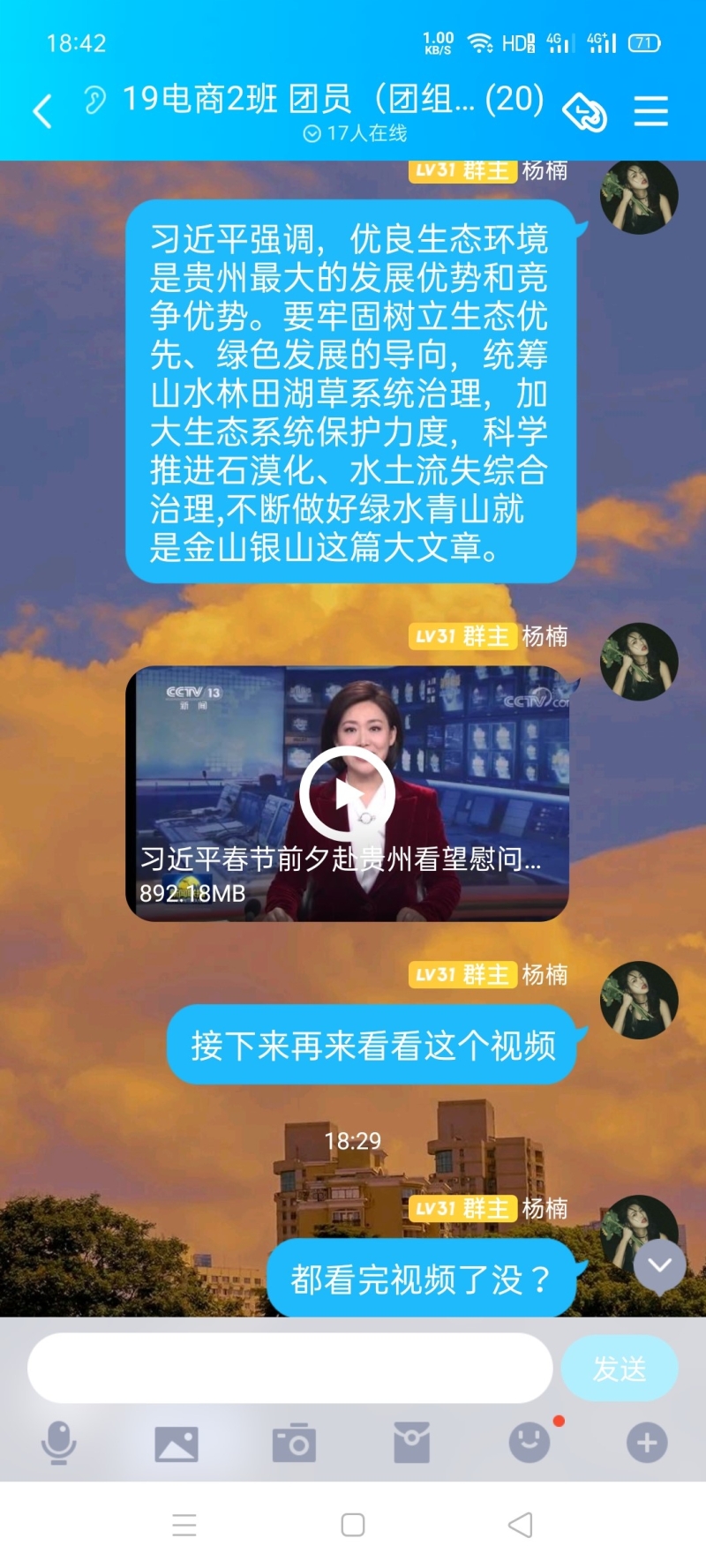The image size is (706, 1568).
Task: Tap the 发送 send button
Action: tap(620, 1368)
